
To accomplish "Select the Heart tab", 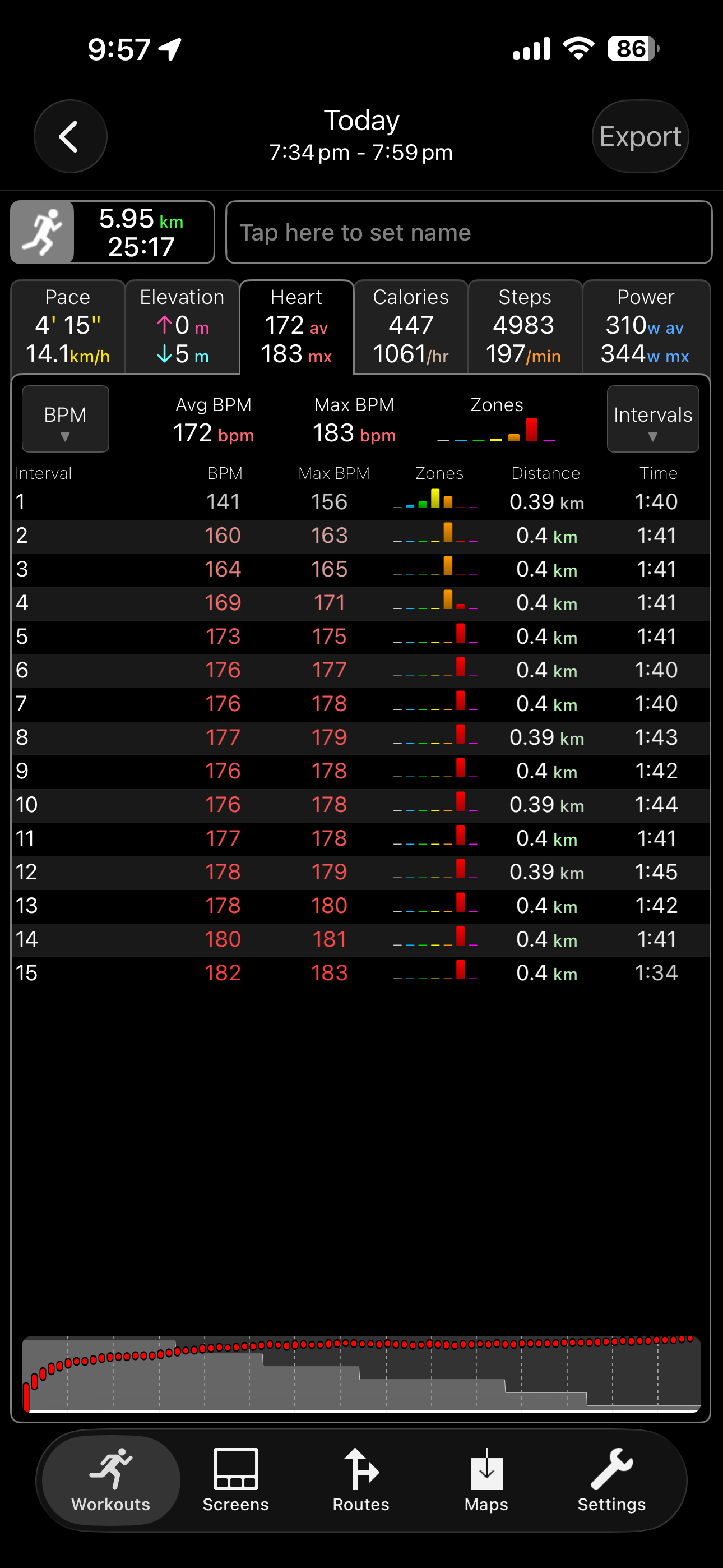I will click(x=296, y=327).
